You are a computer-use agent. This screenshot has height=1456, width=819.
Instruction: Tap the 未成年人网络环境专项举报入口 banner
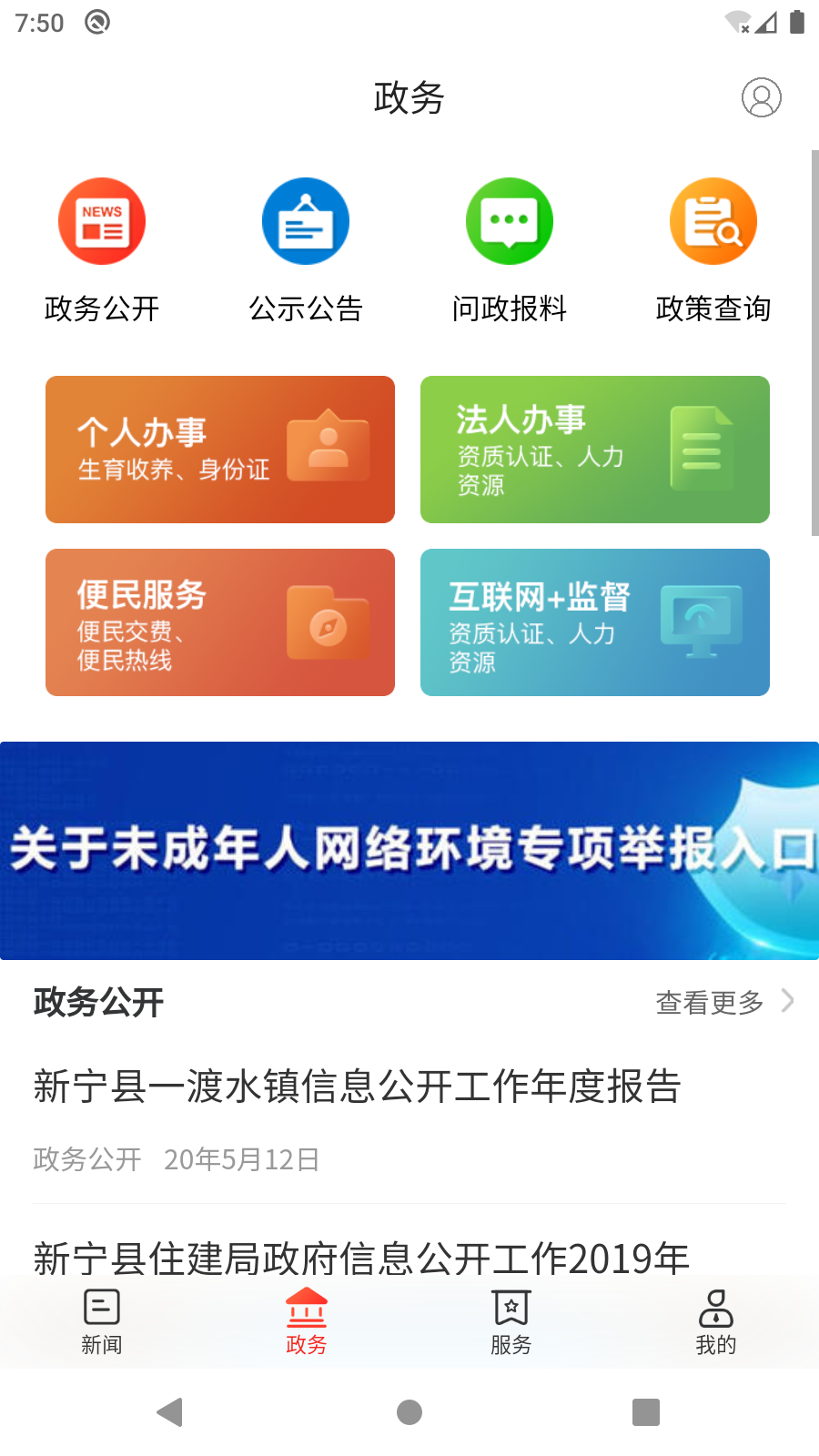coord(409,851)
